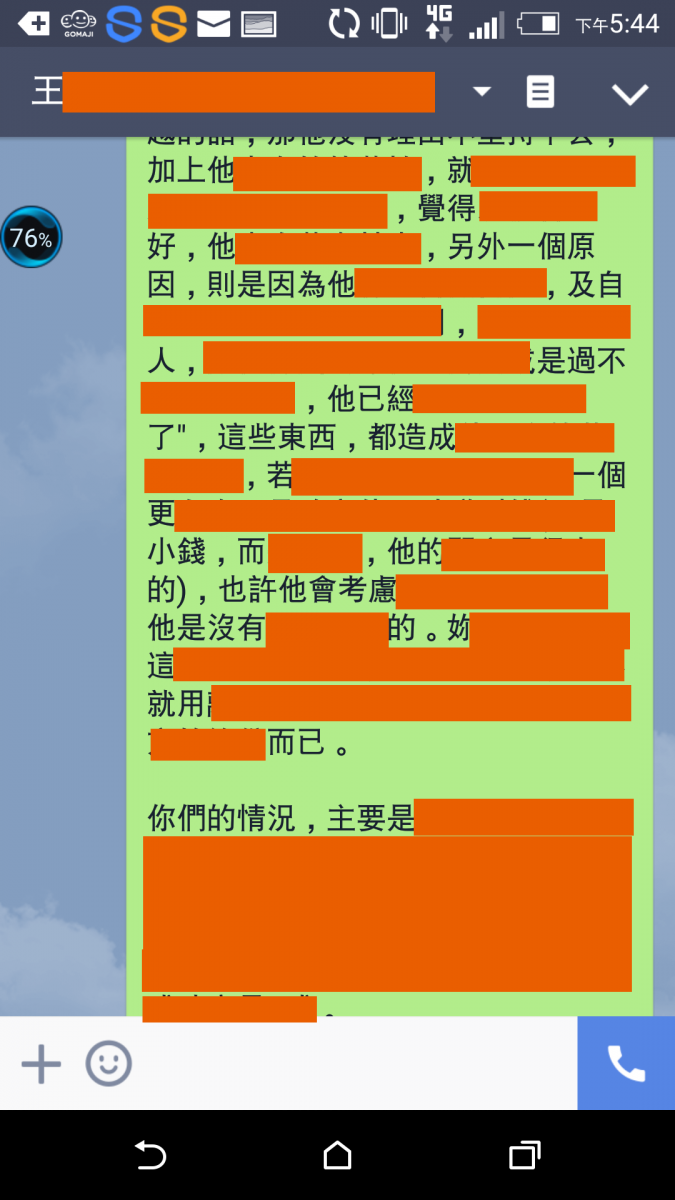Expand the chat options chevron
Viewport: 675px width, 1200px height.
click(x=630, y=94)
